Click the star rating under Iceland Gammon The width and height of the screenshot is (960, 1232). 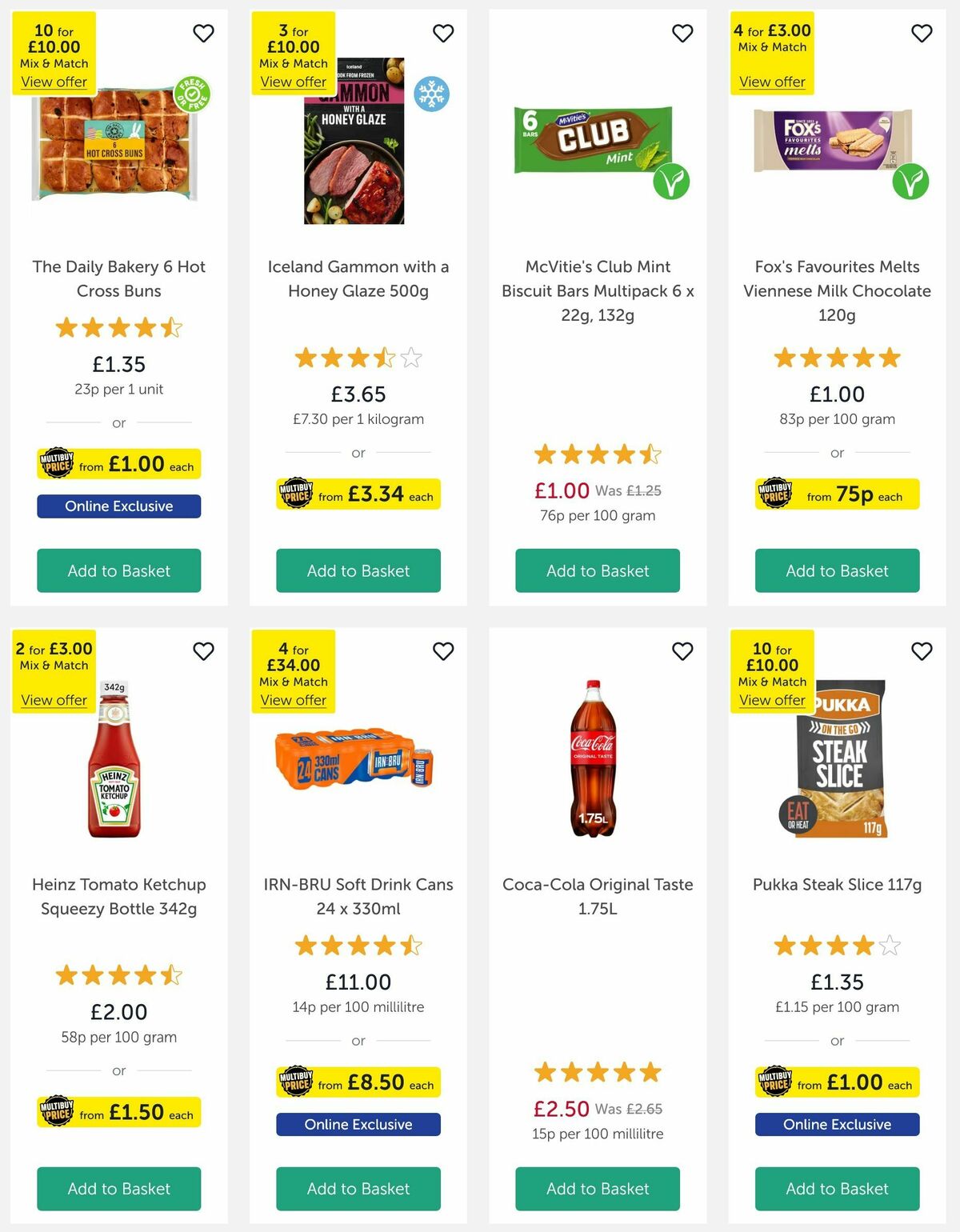(358, 358)
